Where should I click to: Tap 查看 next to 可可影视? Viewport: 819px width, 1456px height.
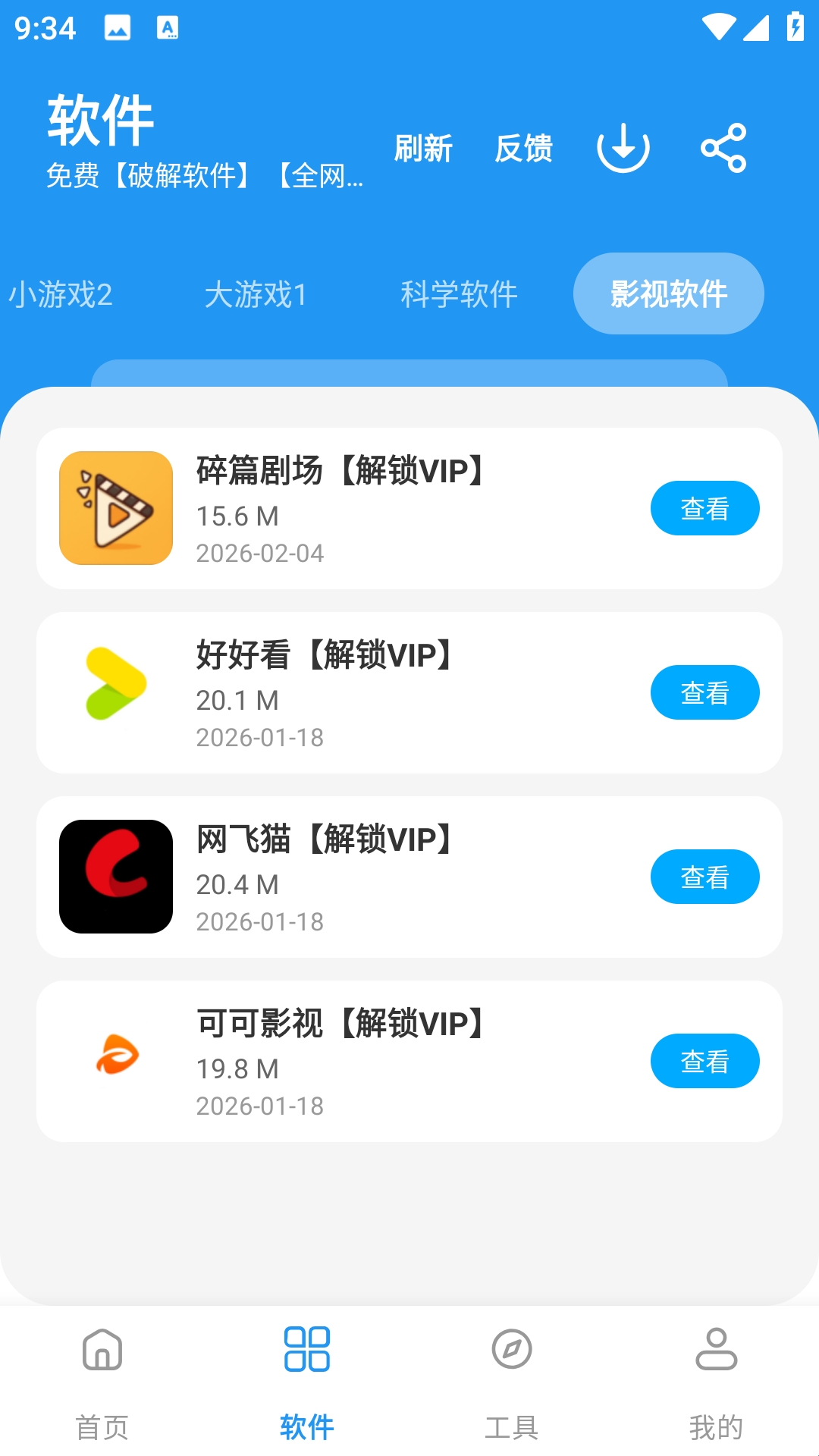(x=704, y=1061)
